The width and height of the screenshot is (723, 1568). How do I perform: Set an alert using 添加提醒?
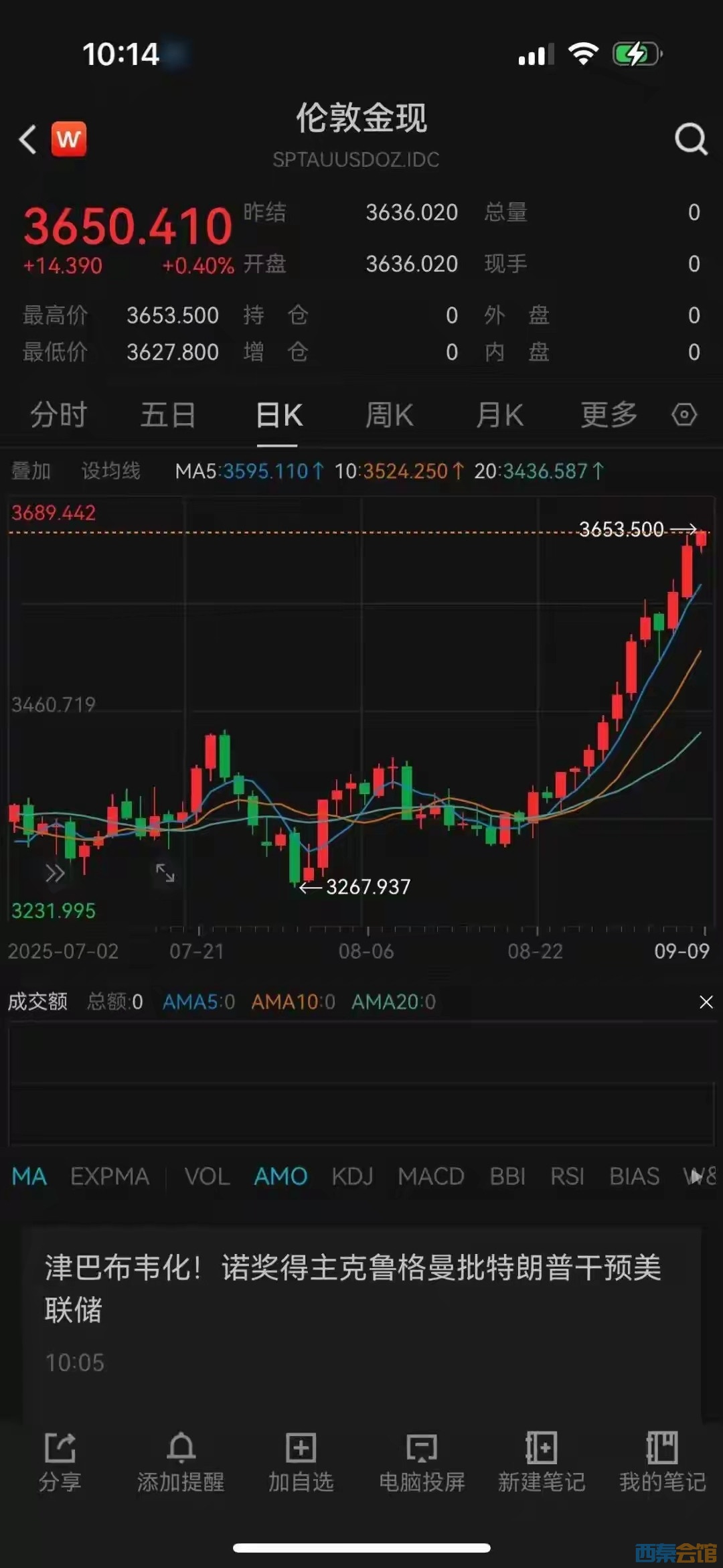coord(181,1460)
